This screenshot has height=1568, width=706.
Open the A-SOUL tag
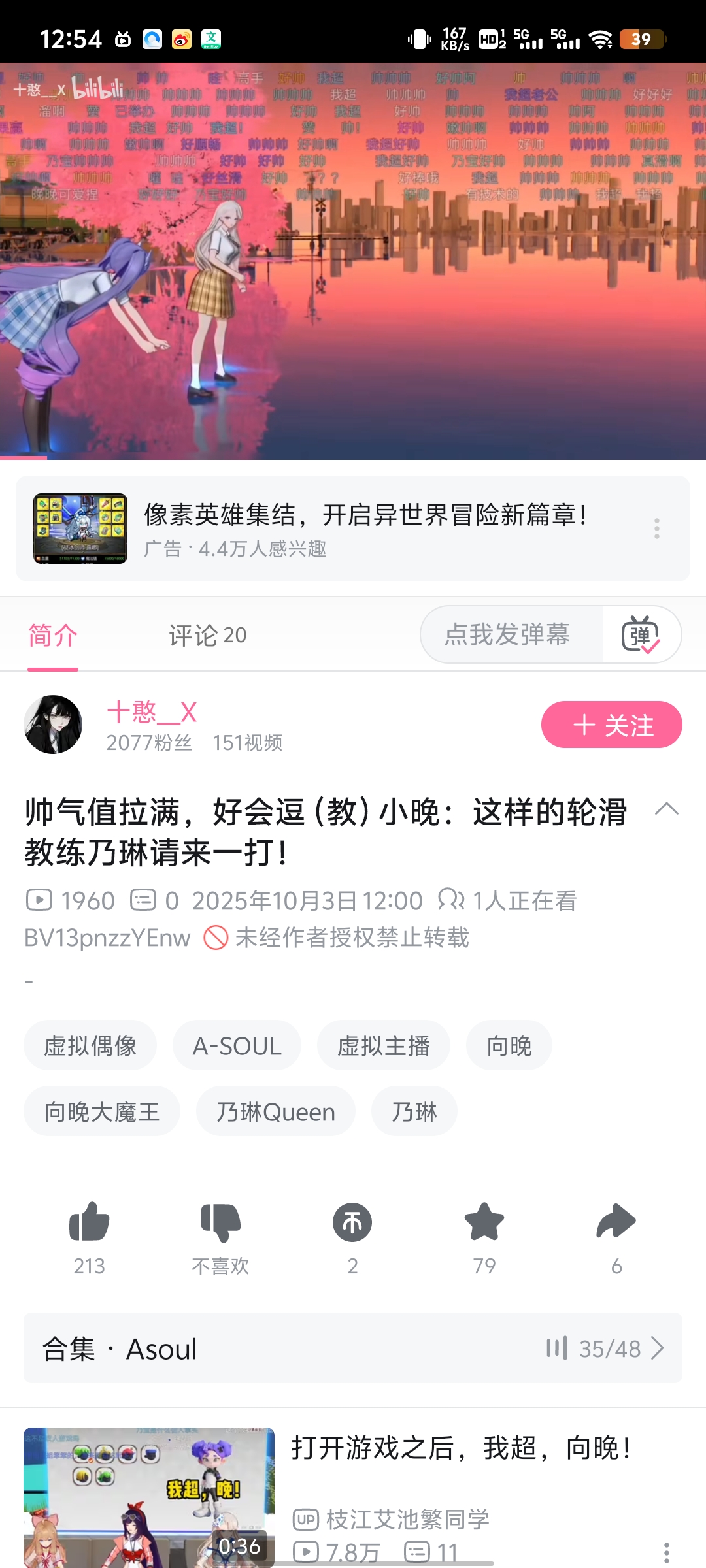(x=237, y=1045)
